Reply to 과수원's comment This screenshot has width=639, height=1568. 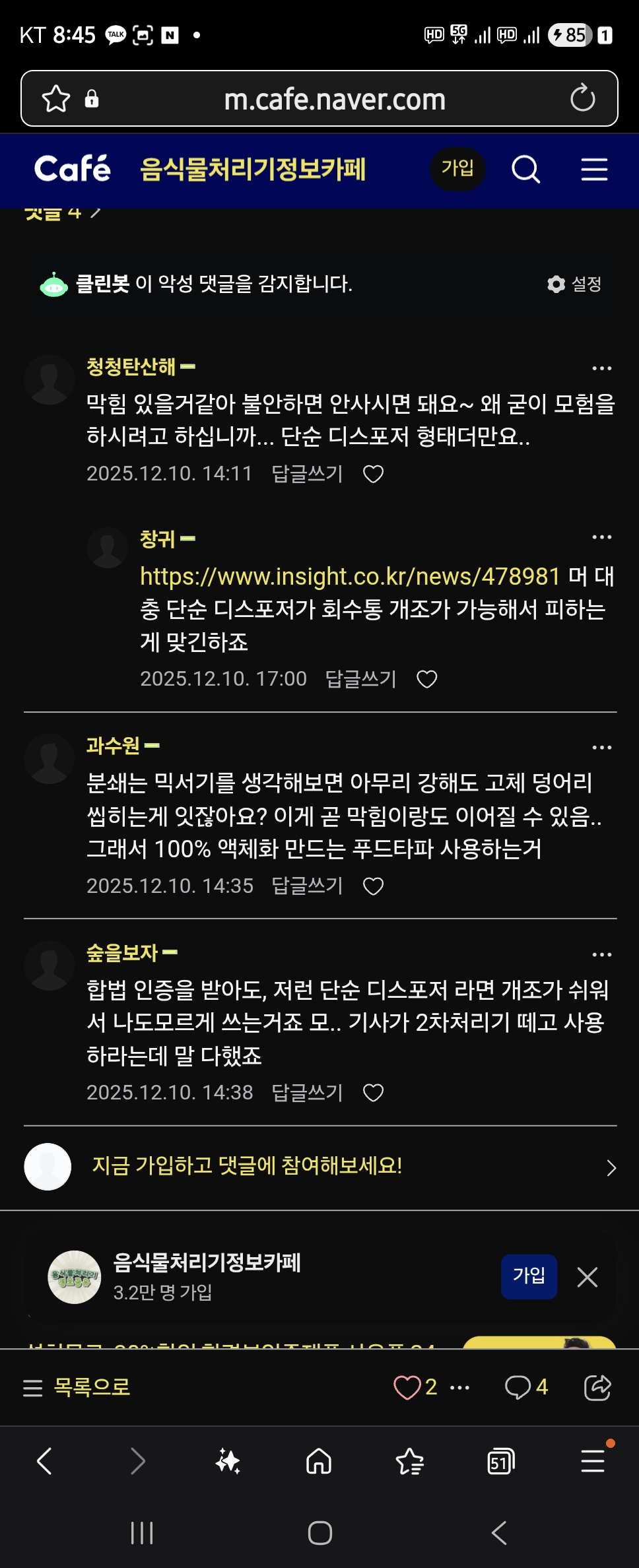point(308,886)
